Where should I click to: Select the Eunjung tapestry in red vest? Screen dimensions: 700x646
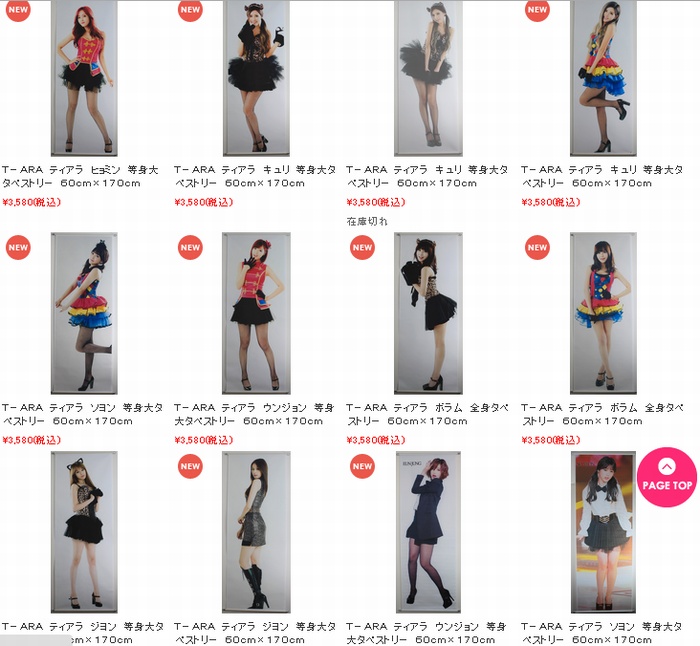coord(256,313)
